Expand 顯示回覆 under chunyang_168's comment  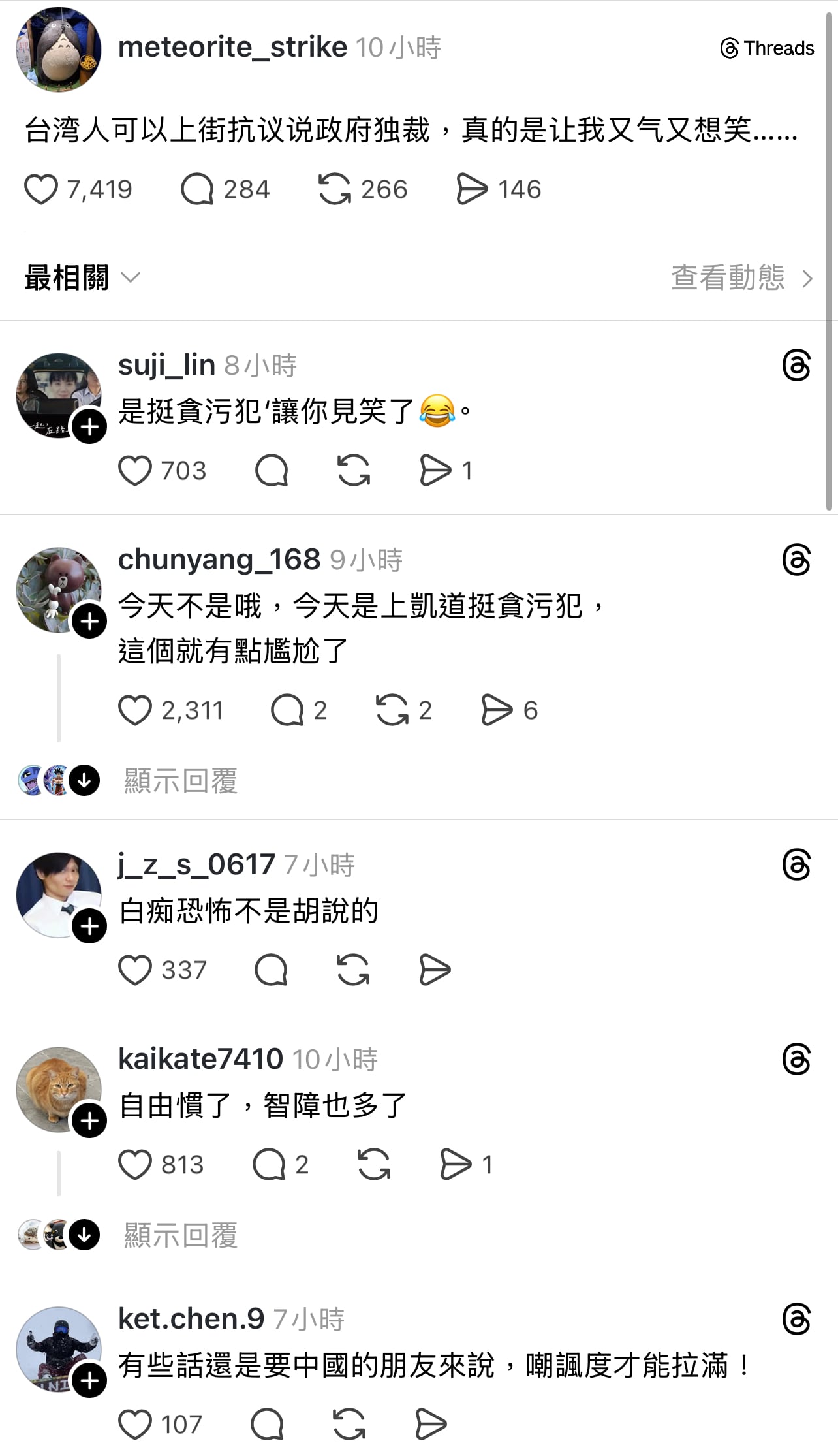click(x=181, y=781)
